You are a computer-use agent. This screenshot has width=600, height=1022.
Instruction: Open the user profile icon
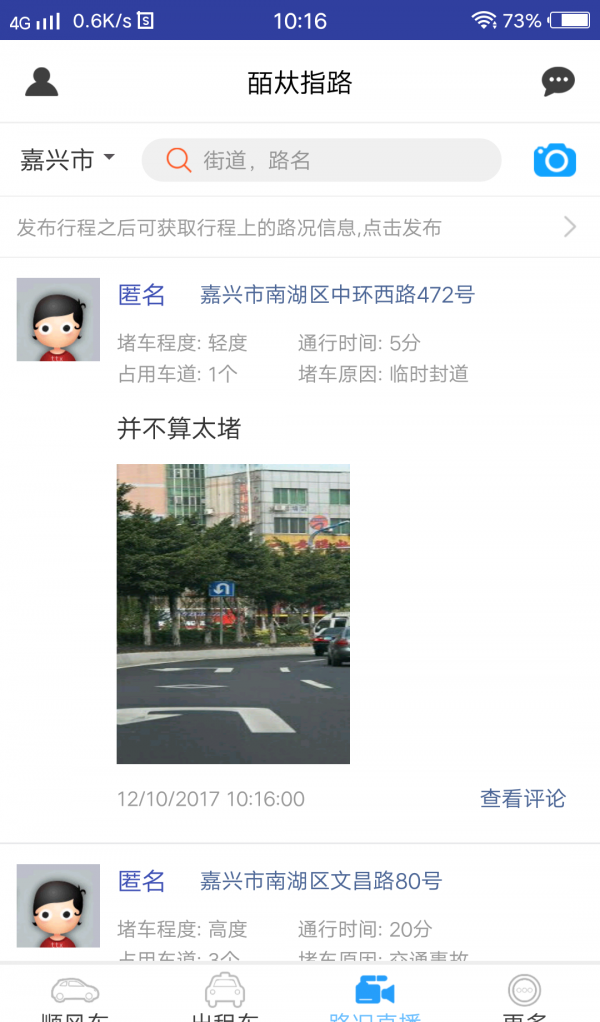[x=41, y=81]
